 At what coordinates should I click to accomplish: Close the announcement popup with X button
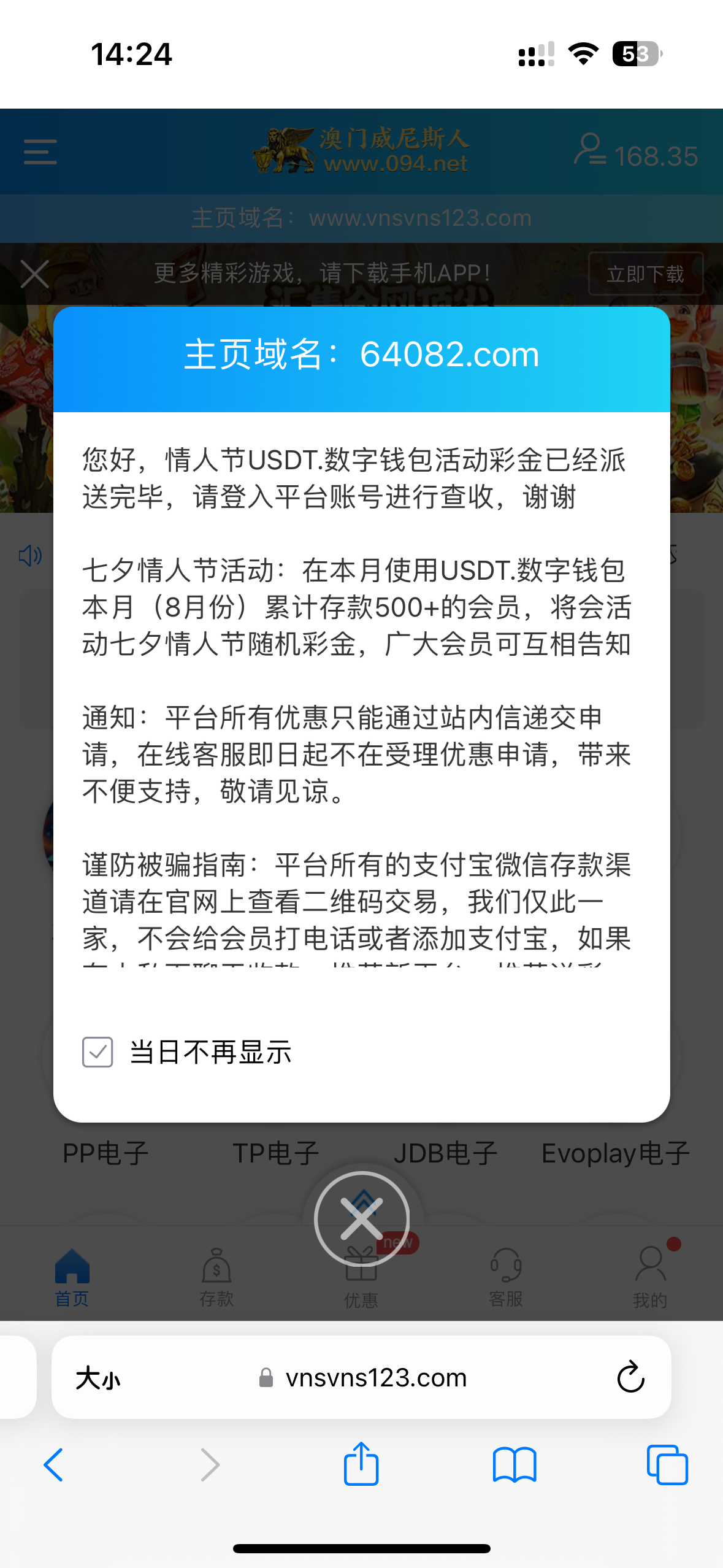click(x=361, y=1218)
